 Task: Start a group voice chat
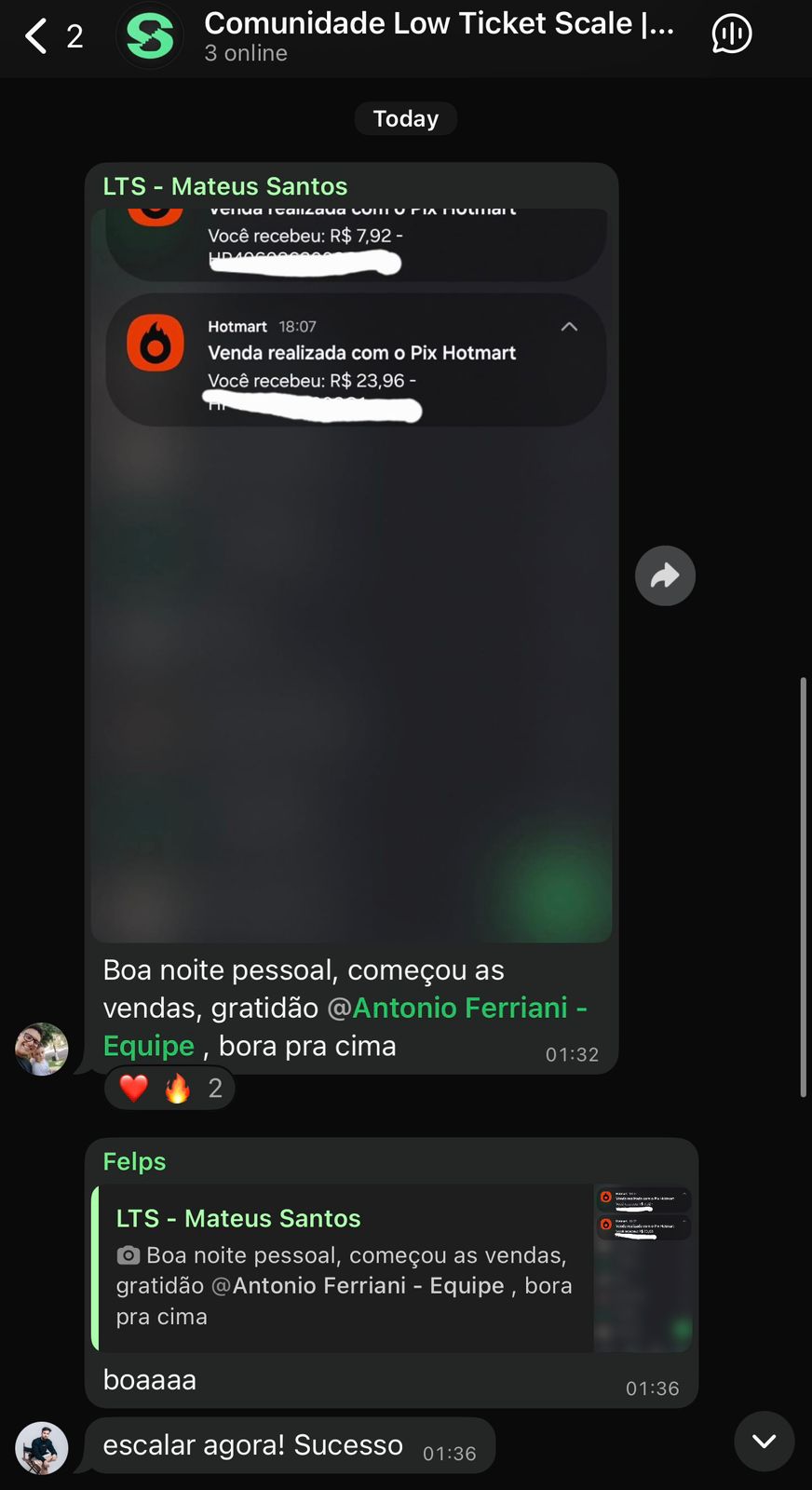[732, 34]
